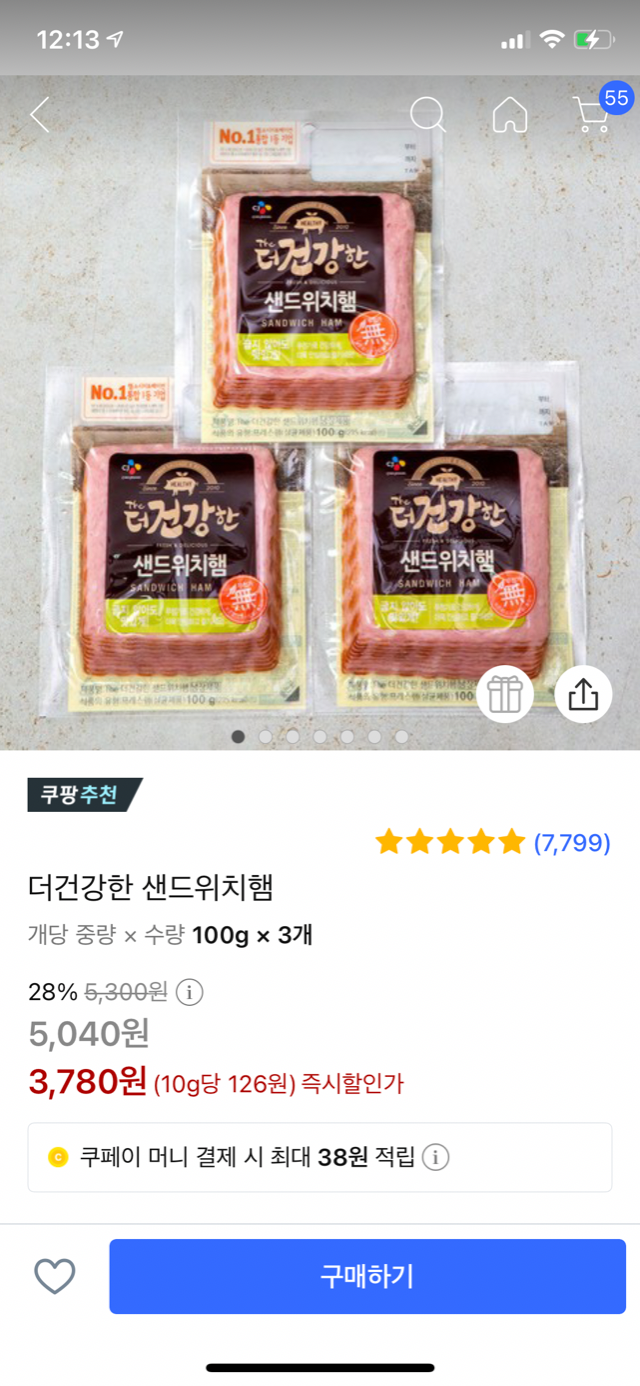Share this sandwich ham product
Screen dimensions: 640x1386
[x=583, y=694]
